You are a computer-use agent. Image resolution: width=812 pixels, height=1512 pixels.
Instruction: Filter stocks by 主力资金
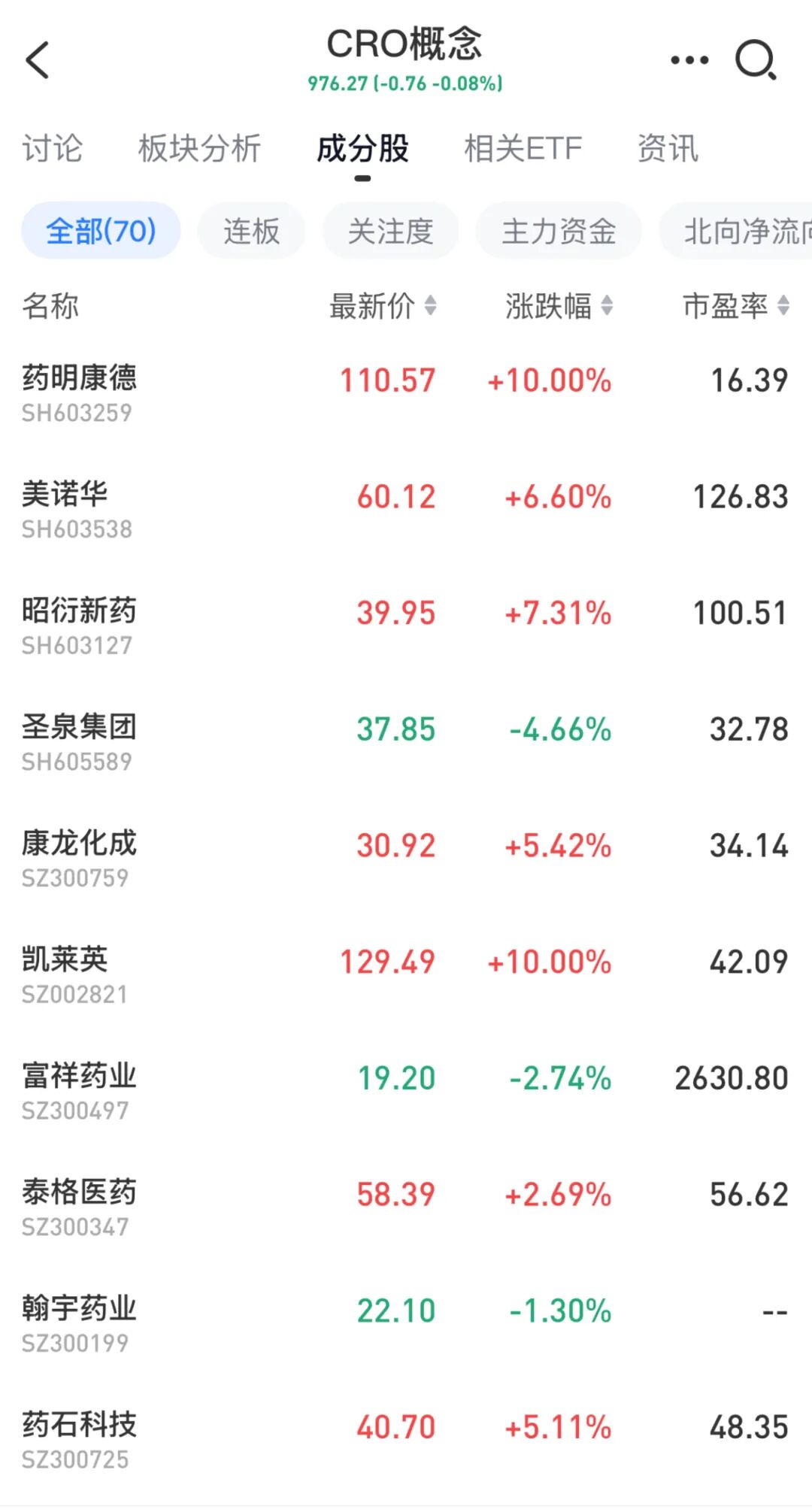559,231
